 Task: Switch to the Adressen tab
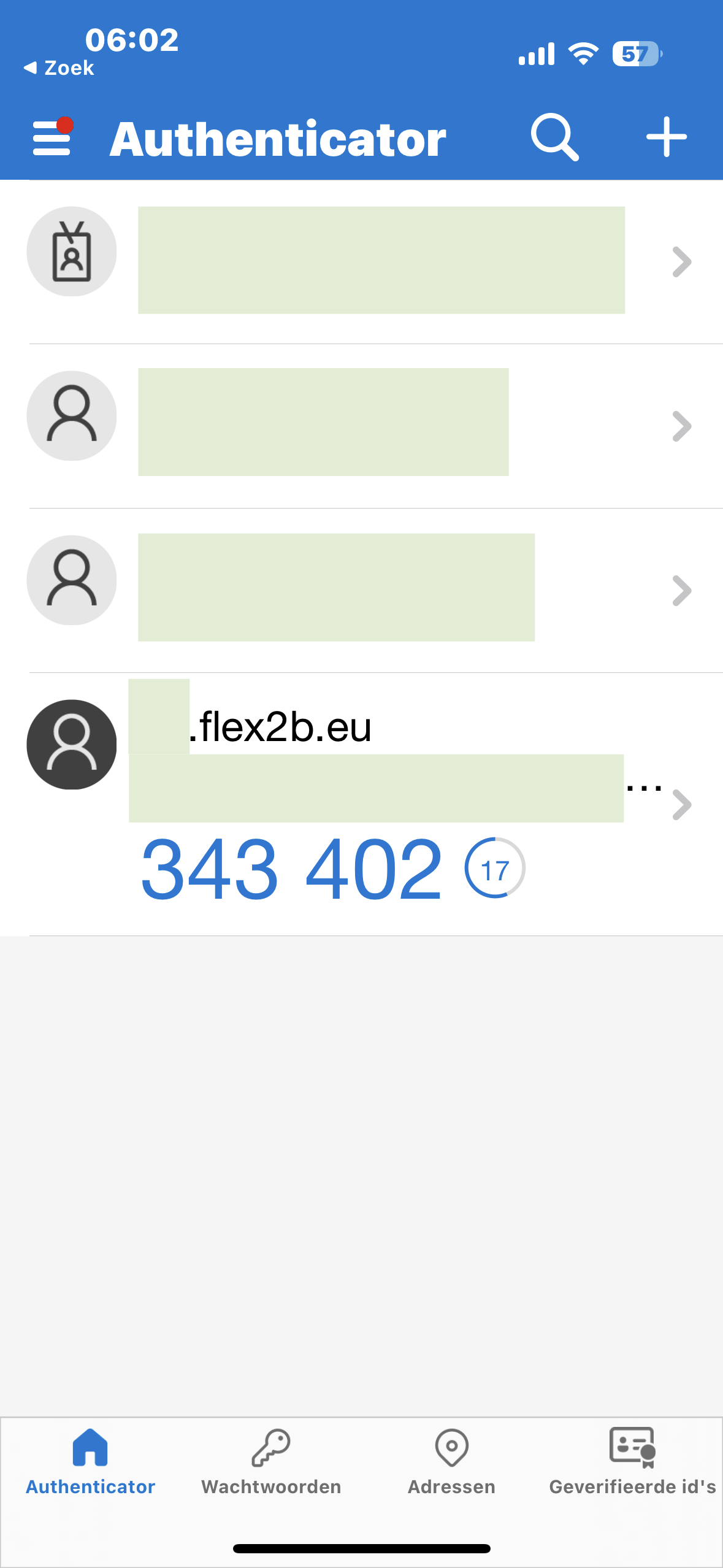pyautogui.click(x=451, y=1462)
